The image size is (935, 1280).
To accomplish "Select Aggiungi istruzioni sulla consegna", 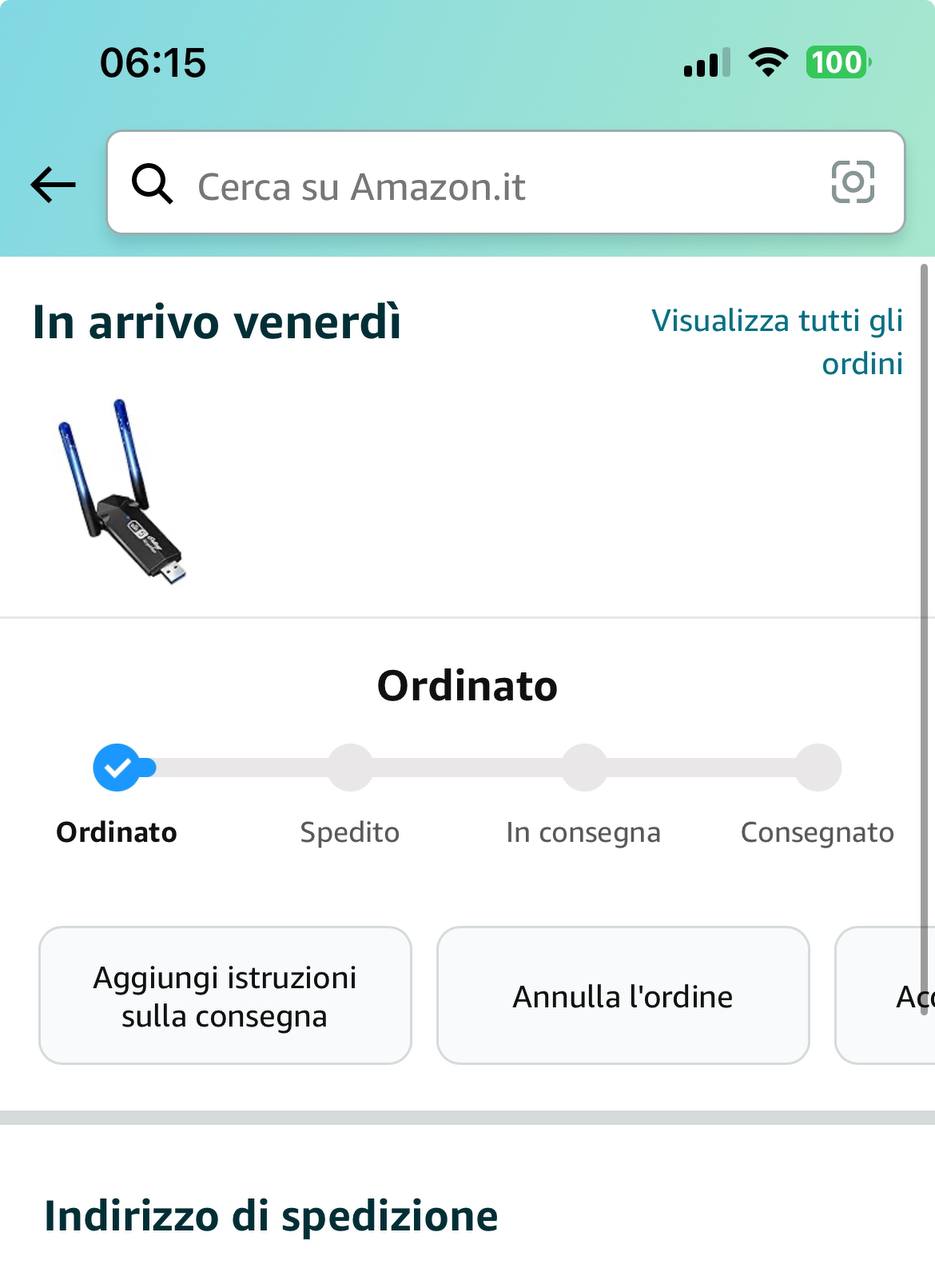I will (225, 996).
